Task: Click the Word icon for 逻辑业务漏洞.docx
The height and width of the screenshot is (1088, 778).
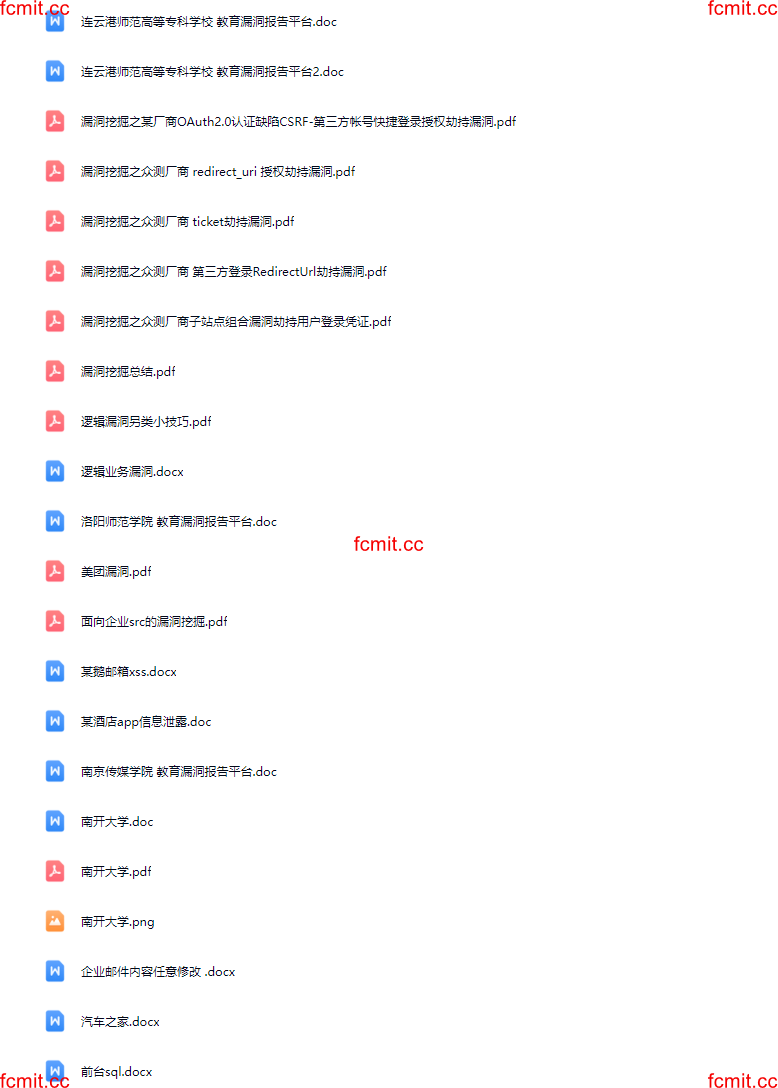Action: (x=54, y=471)
